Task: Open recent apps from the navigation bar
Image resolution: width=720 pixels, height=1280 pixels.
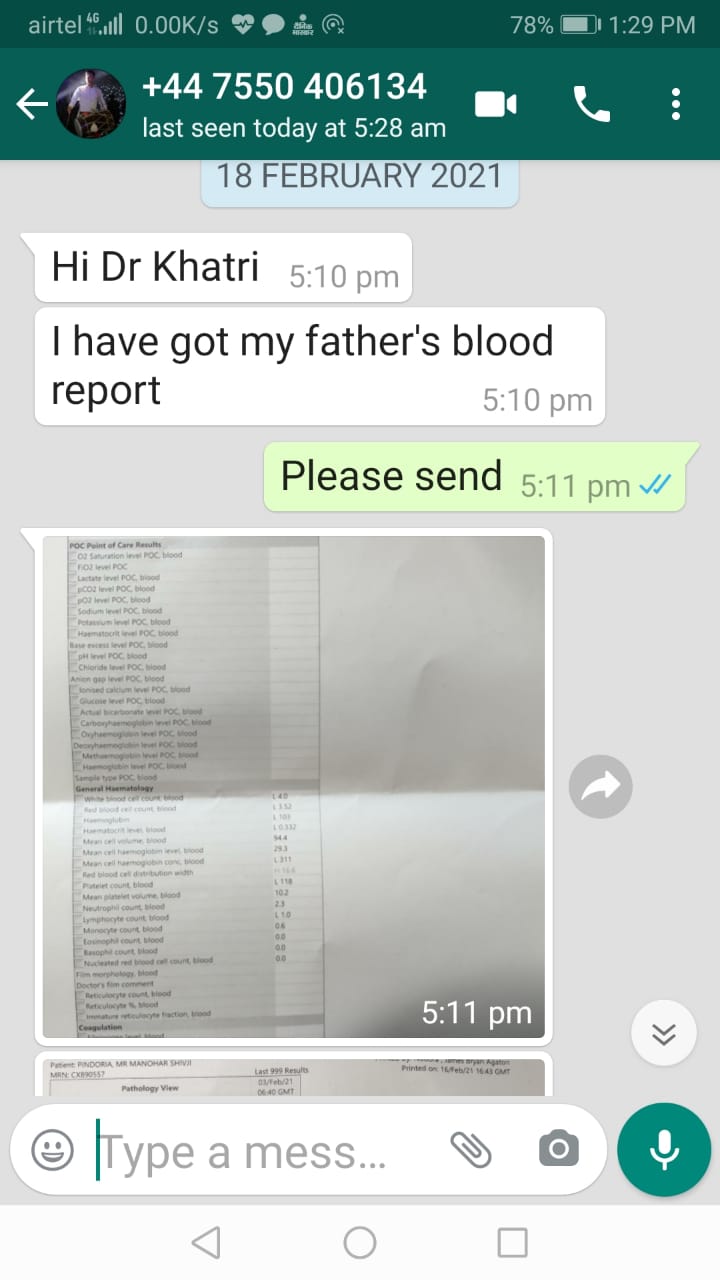Action: [x=513, y=1243]
